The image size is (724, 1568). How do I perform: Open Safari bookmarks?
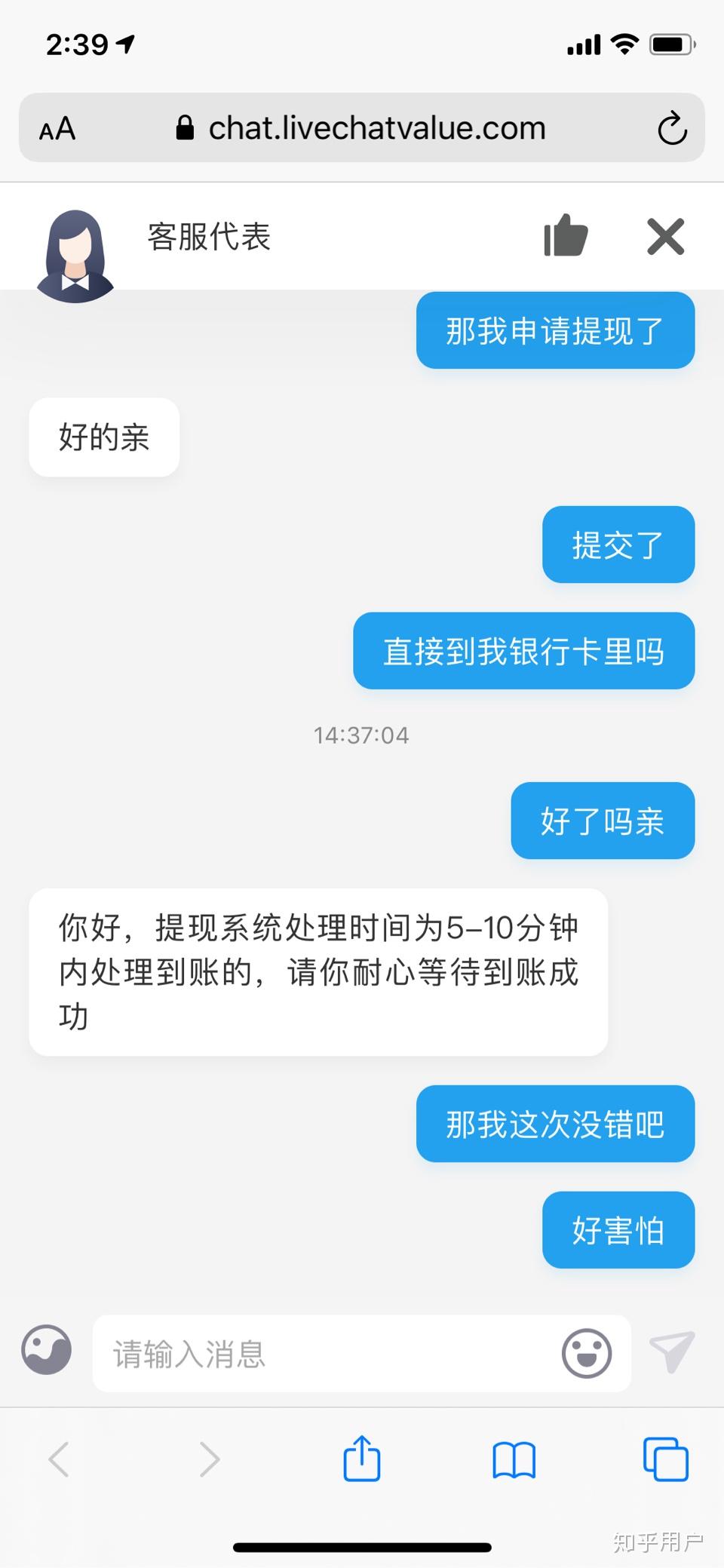pyautogui.click(x=514, y=1460)
